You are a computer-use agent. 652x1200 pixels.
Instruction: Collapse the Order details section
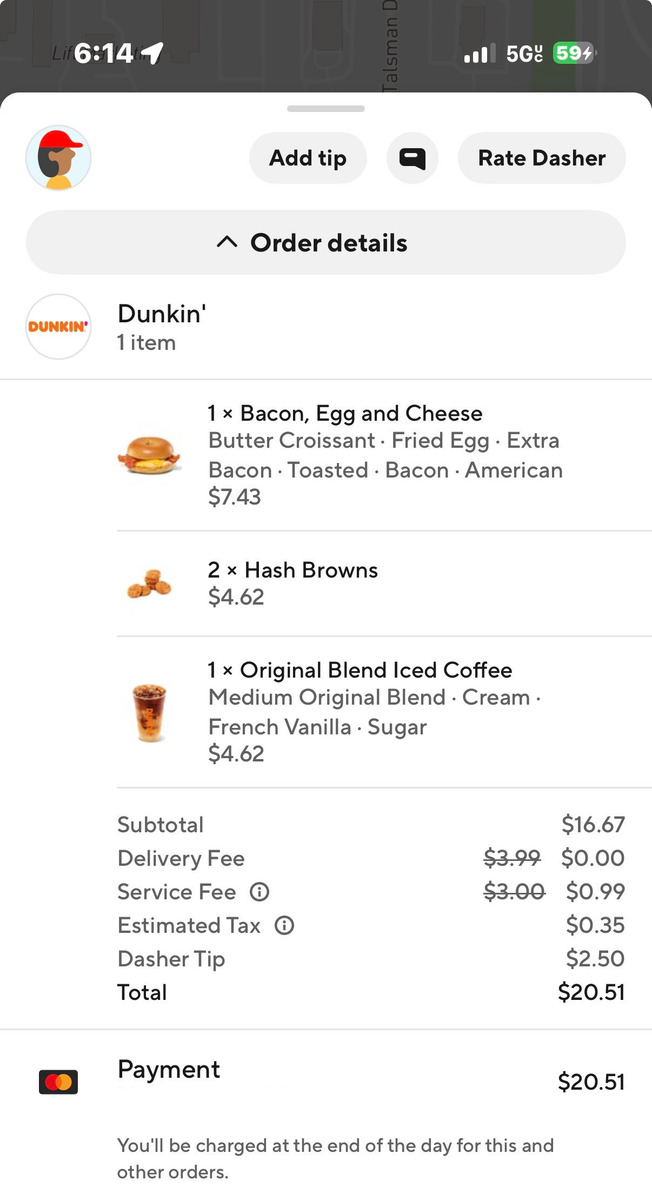click(x=326, y=243)
